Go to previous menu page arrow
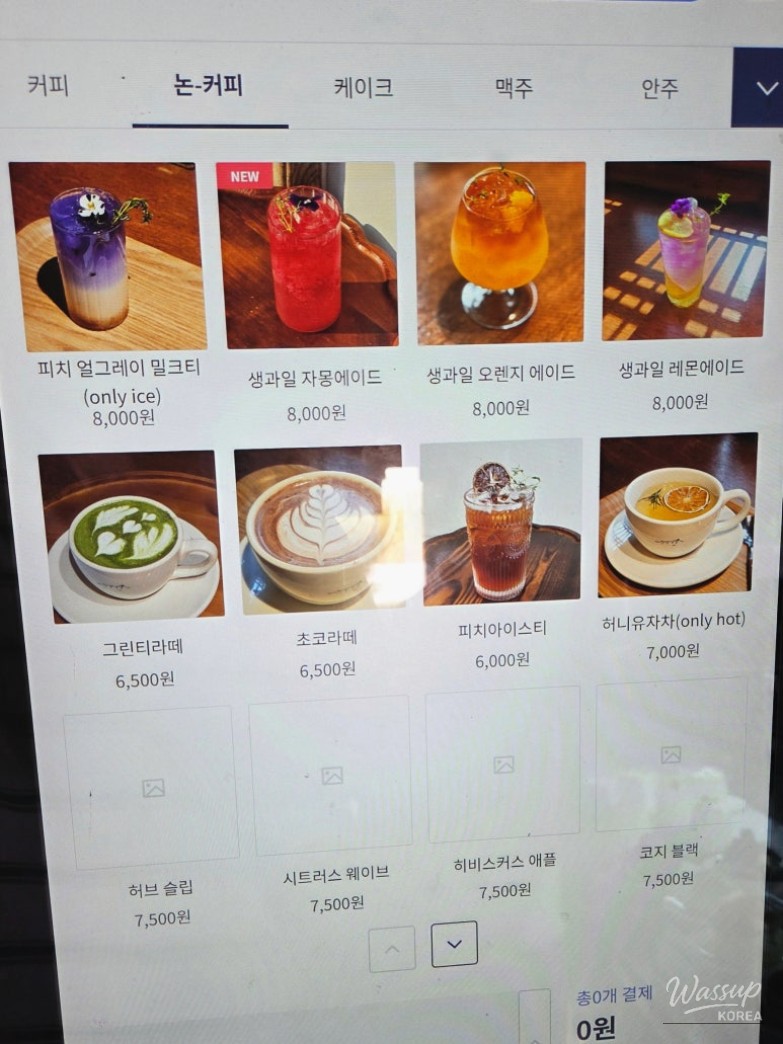 pyautogui.click(x=392, y=949)
